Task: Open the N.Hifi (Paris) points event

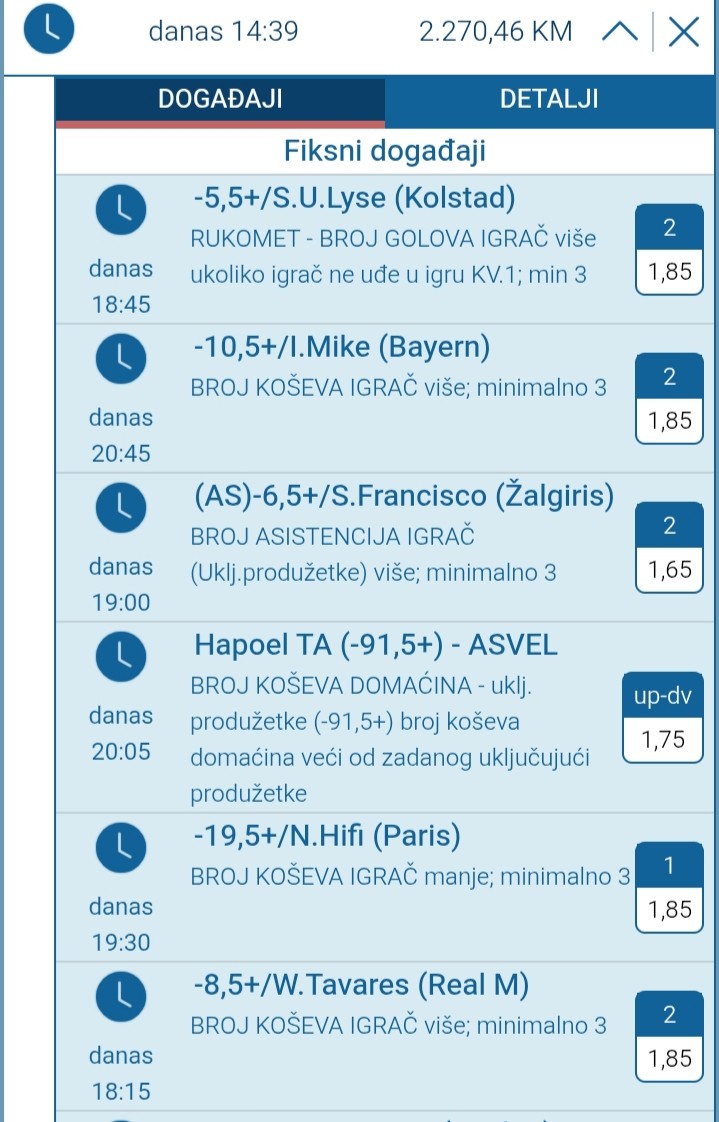Action: tap(327, 836)
